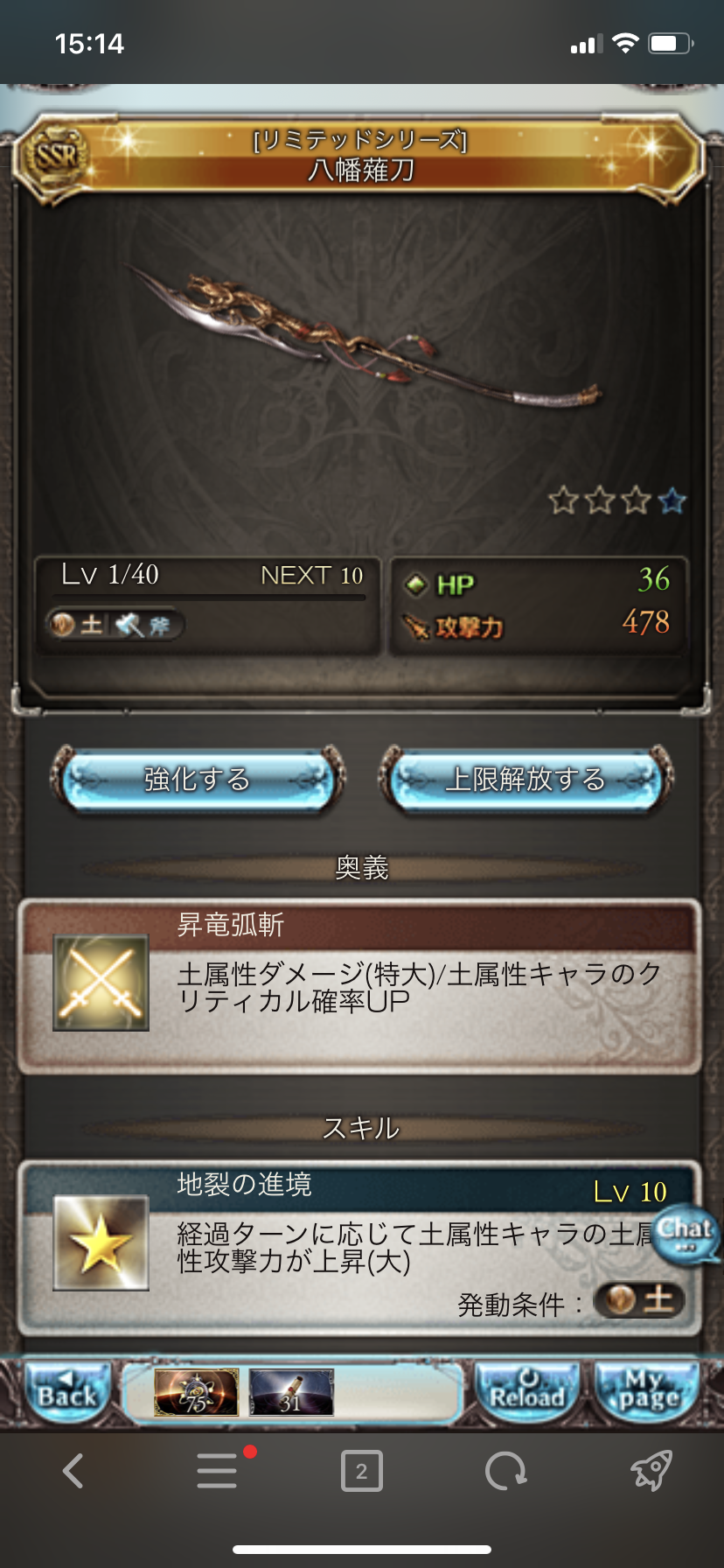The height and width of the screenshot is (1568, 724).
Task: Open the Chat bubble
Action: 686,1234
